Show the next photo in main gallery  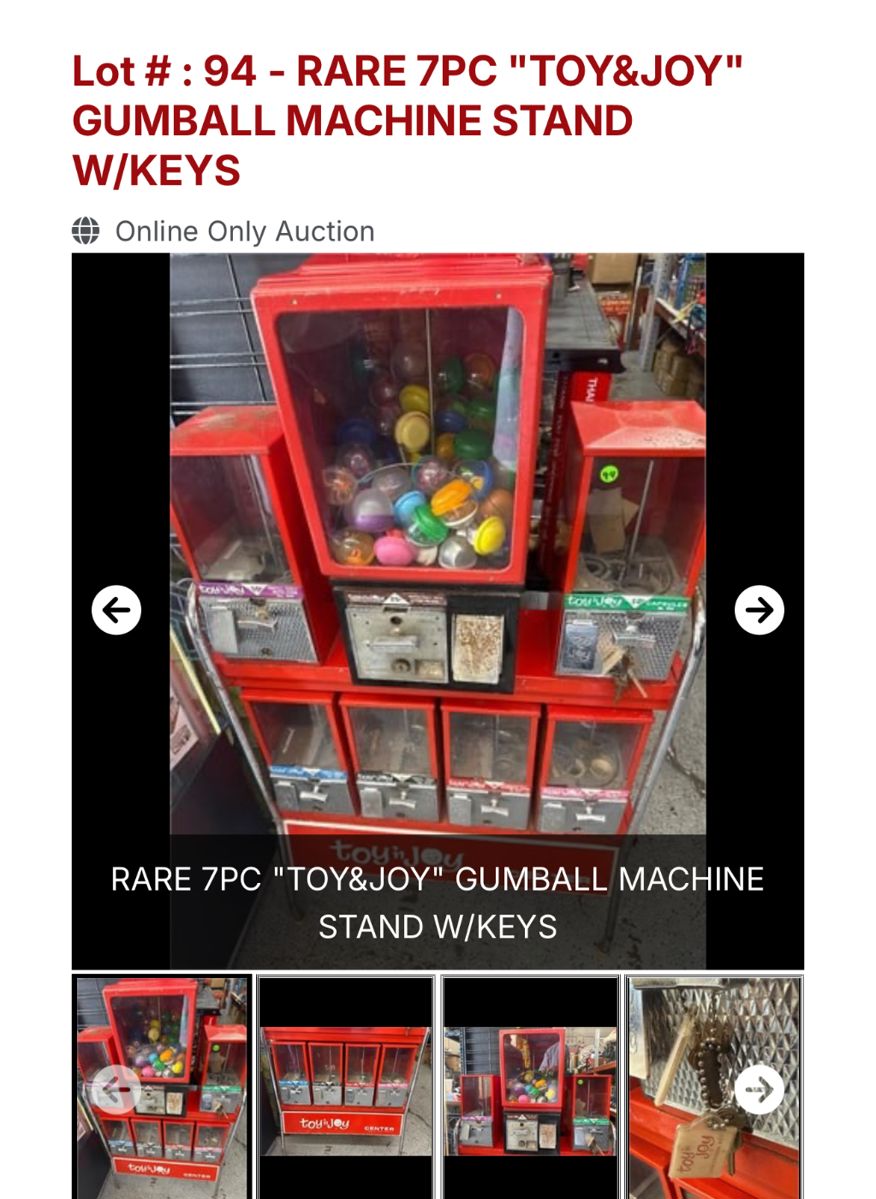click(x=759, y=610)
